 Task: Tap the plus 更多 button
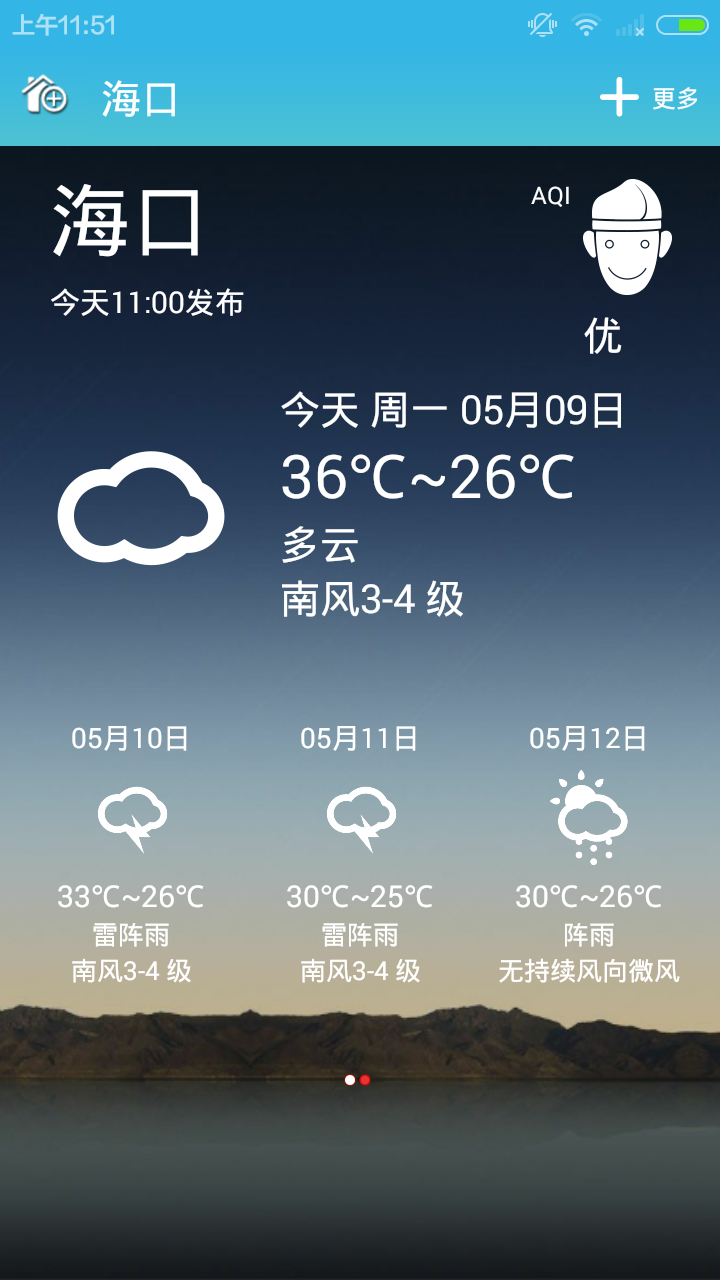pyautogui.click(x=648, y=98)
